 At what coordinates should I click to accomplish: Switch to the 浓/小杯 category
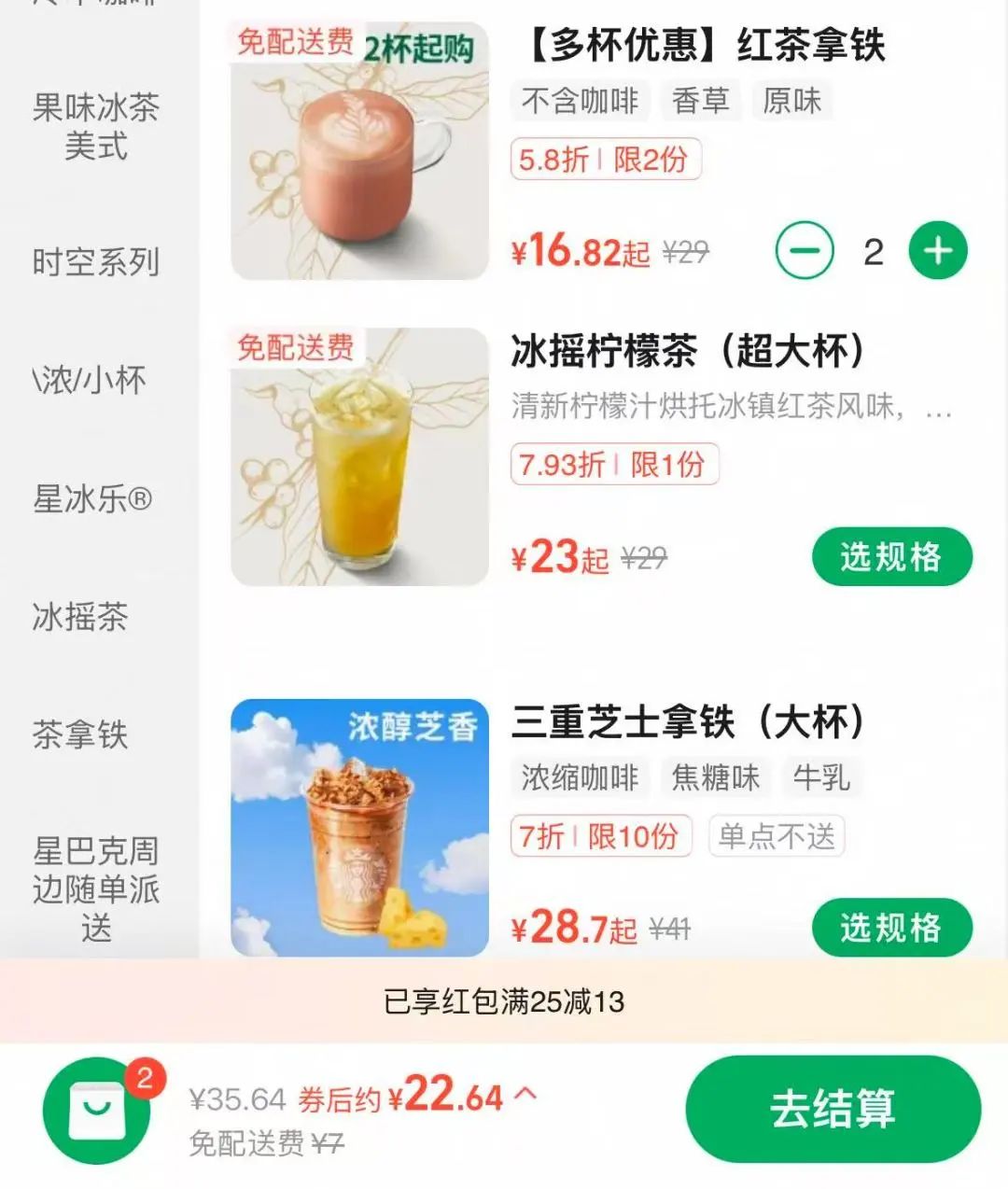90,381
